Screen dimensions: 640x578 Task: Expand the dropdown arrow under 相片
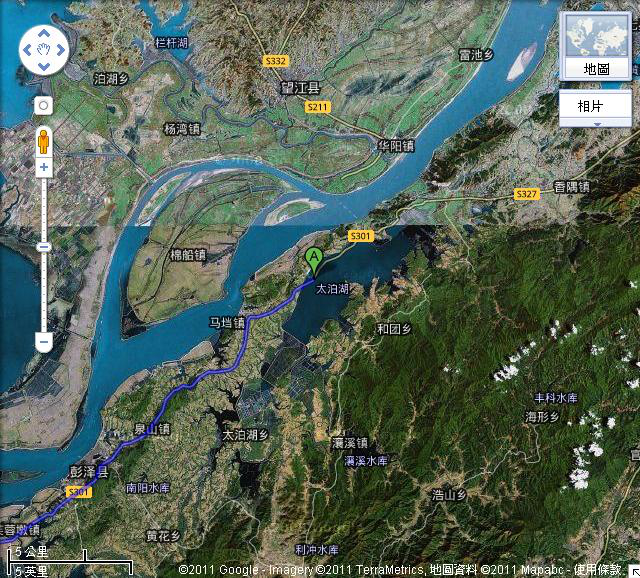(x=596, y=124)
